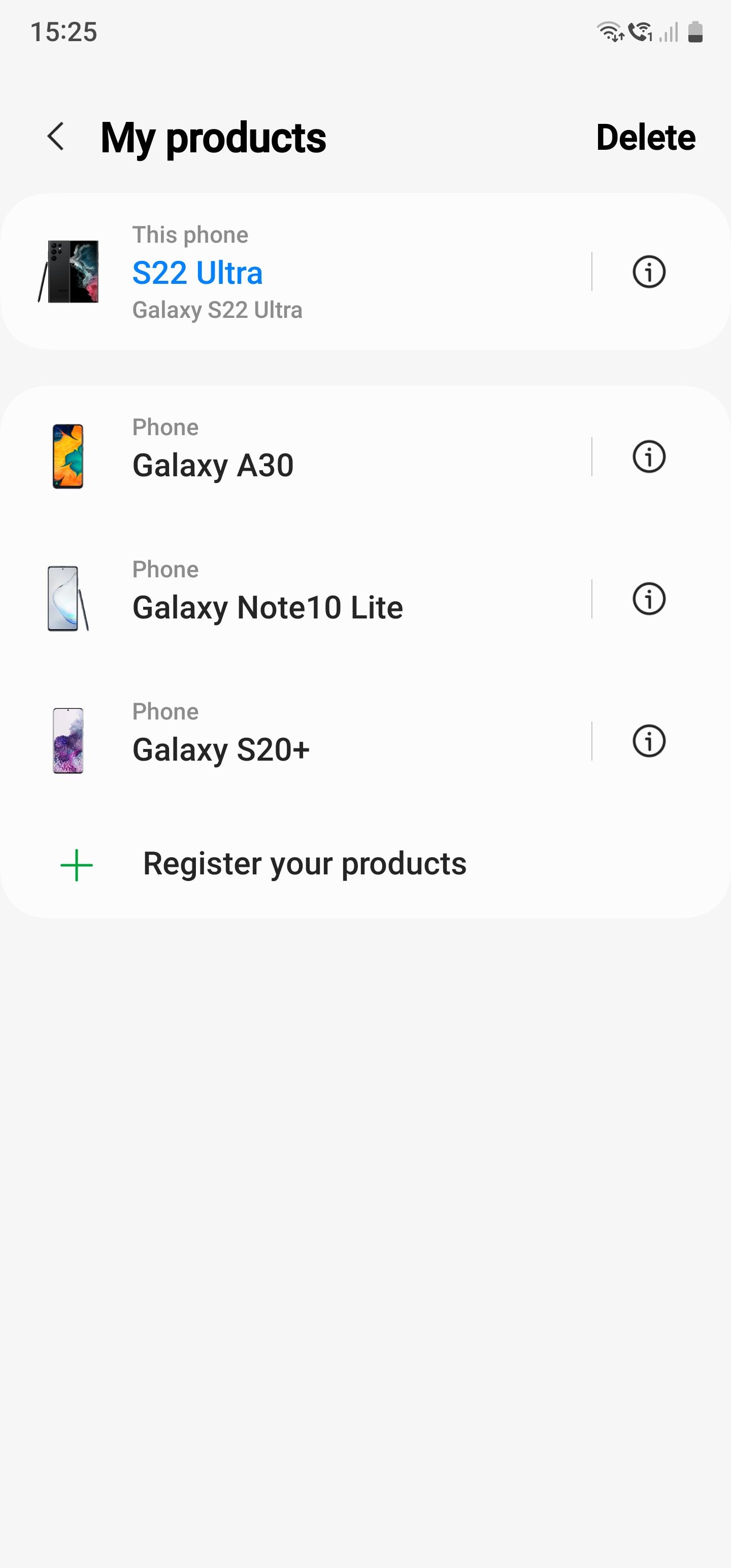
Task: Tap the Wi-Fi status icon
Action: point(611,30)
